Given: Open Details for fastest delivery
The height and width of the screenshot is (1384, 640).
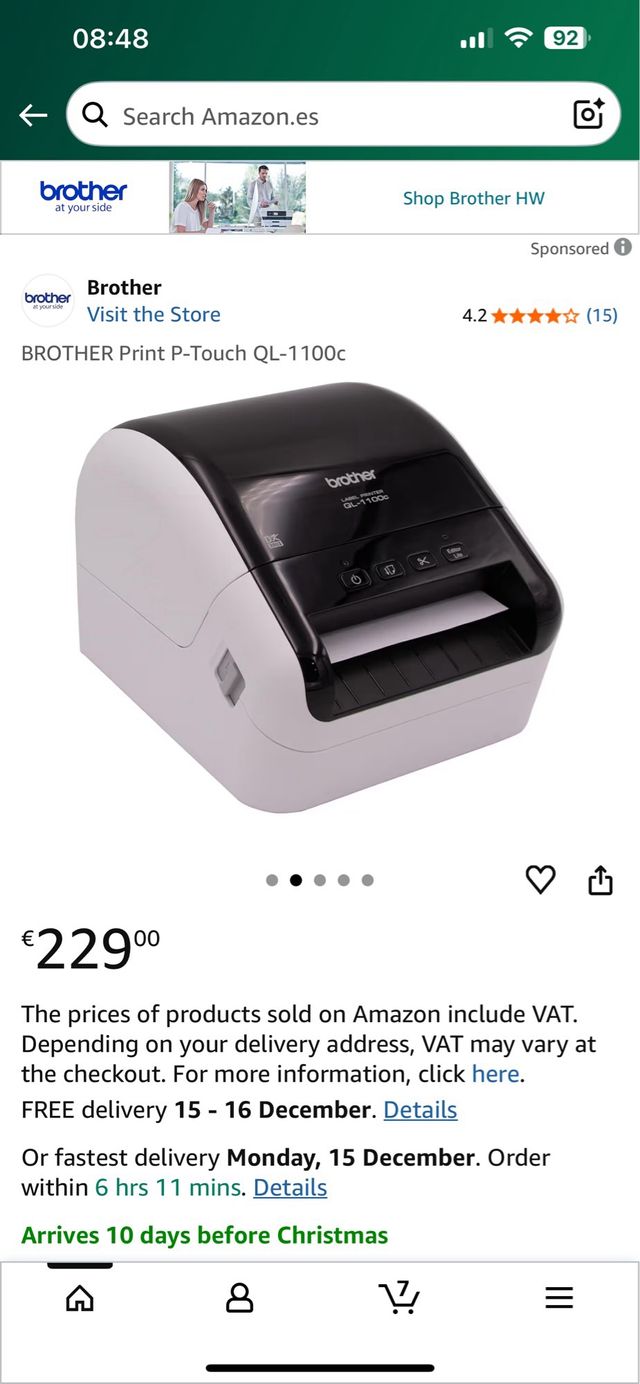Looking at the screenshot, I should point(290,1188).
